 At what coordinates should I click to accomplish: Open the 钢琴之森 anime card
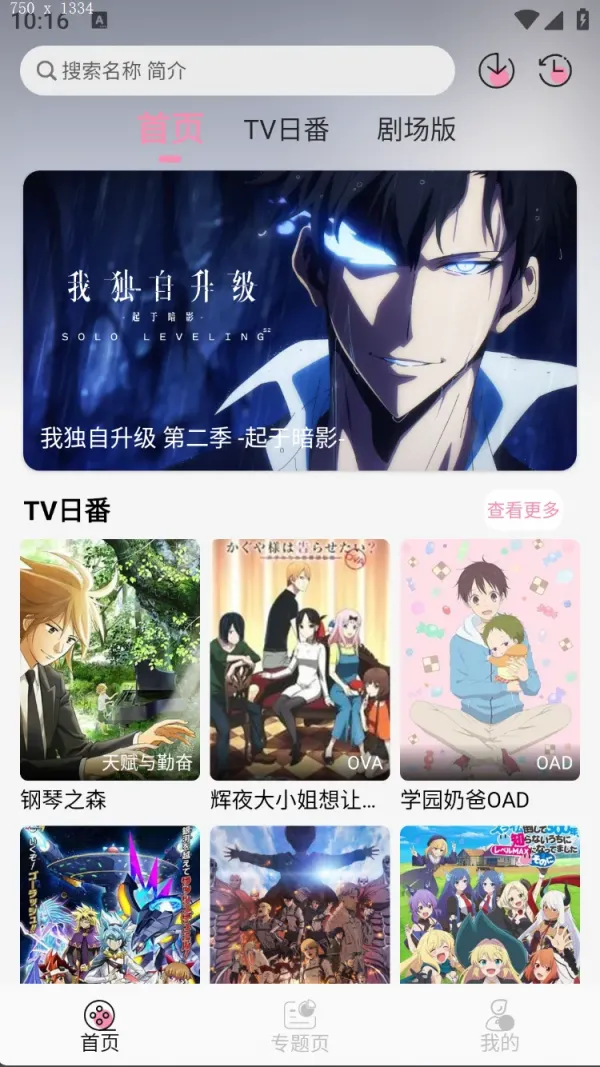click(x=110, y=660)
